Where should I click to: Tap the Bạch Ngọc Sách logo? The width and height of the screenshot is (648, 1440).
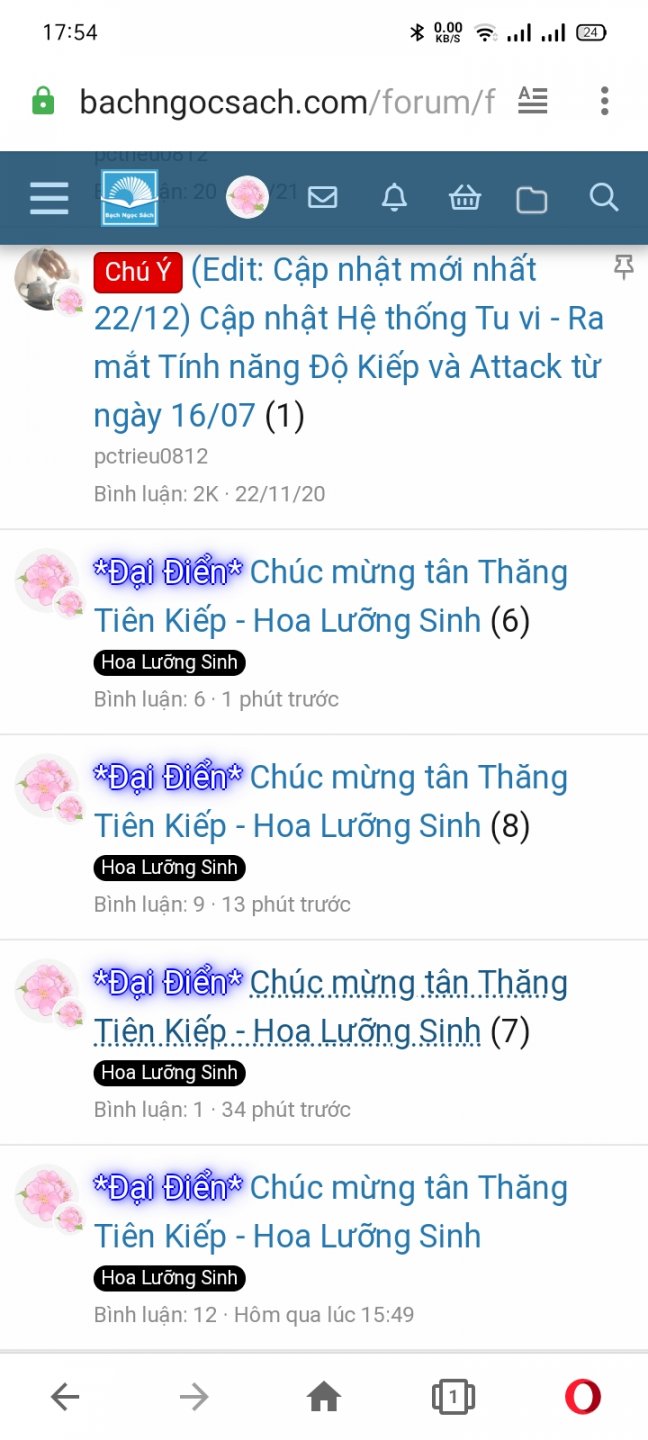(x=129, y=198)
